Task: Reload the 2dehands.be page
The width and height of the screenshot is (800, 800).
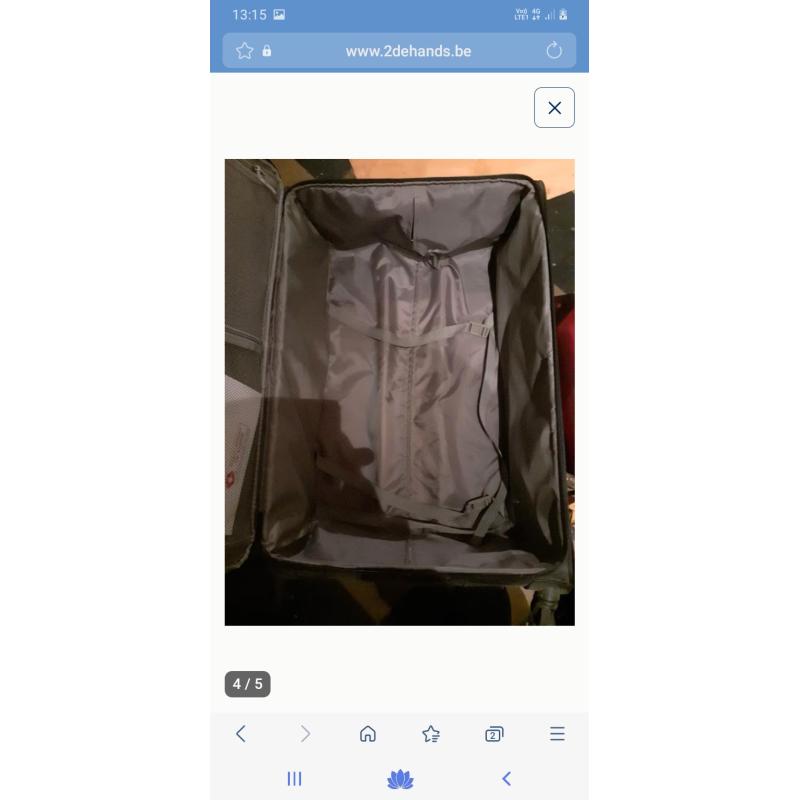Action: pos(554,51)
